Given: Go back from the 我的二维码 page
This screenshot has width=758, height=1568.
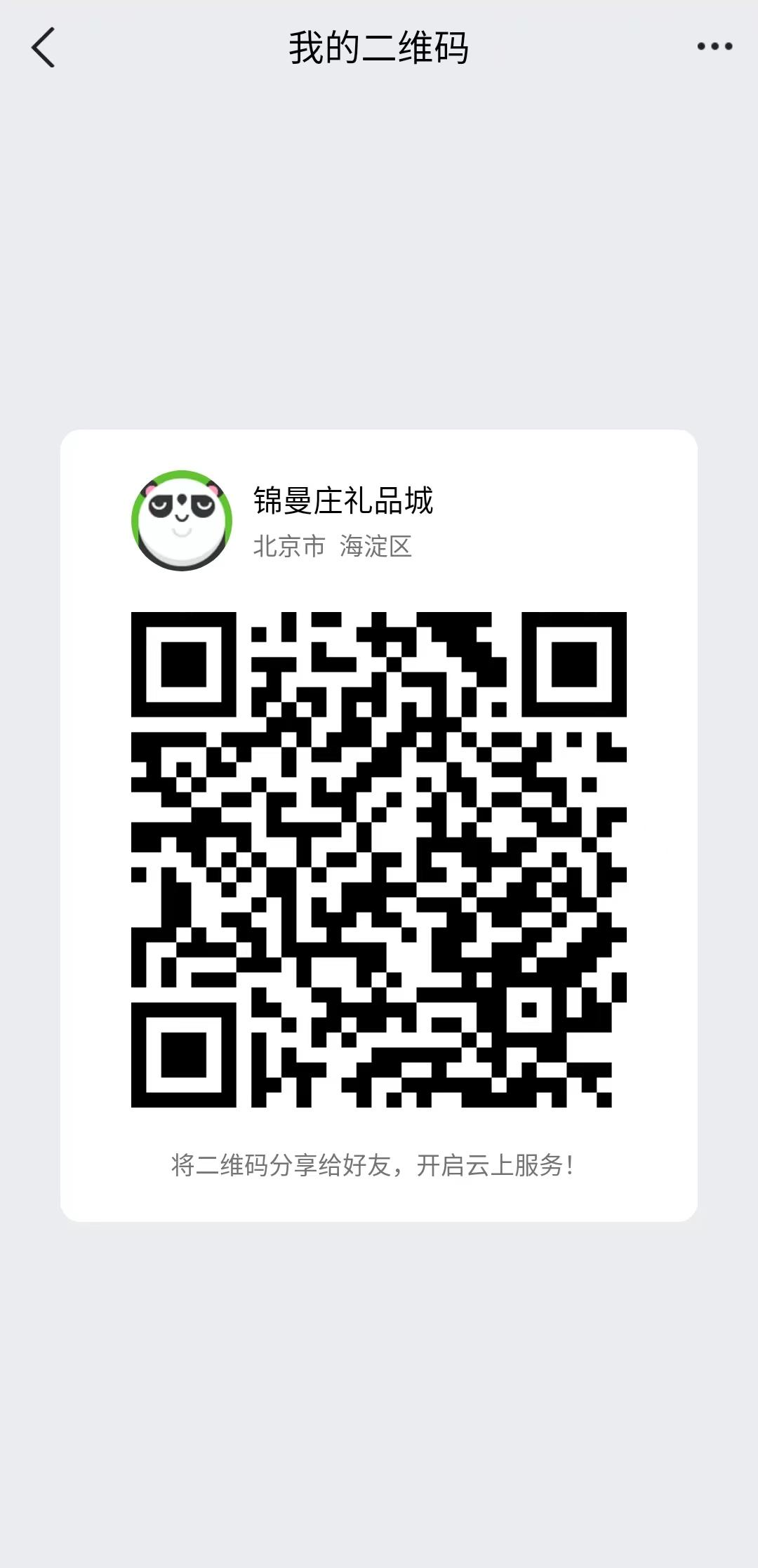Looking at the screenshot, I should coord(43,48).
